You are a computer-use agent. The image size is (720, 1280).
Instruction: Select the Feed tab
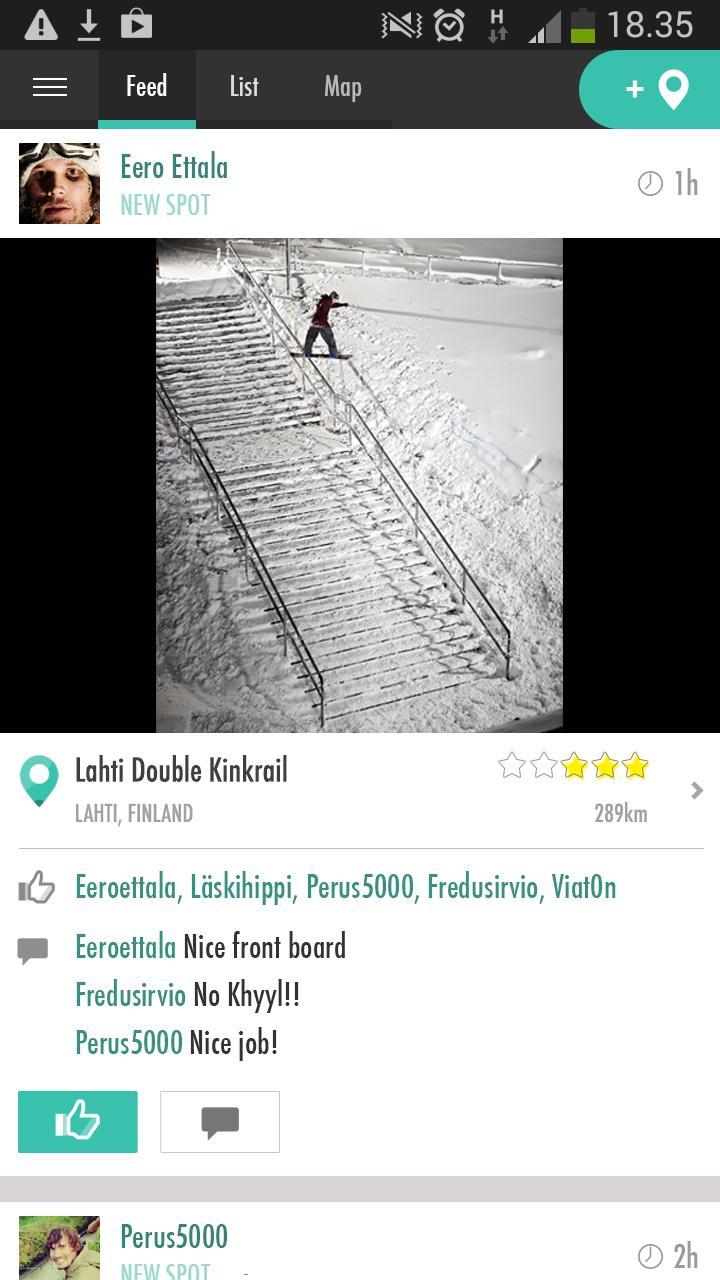146,88
